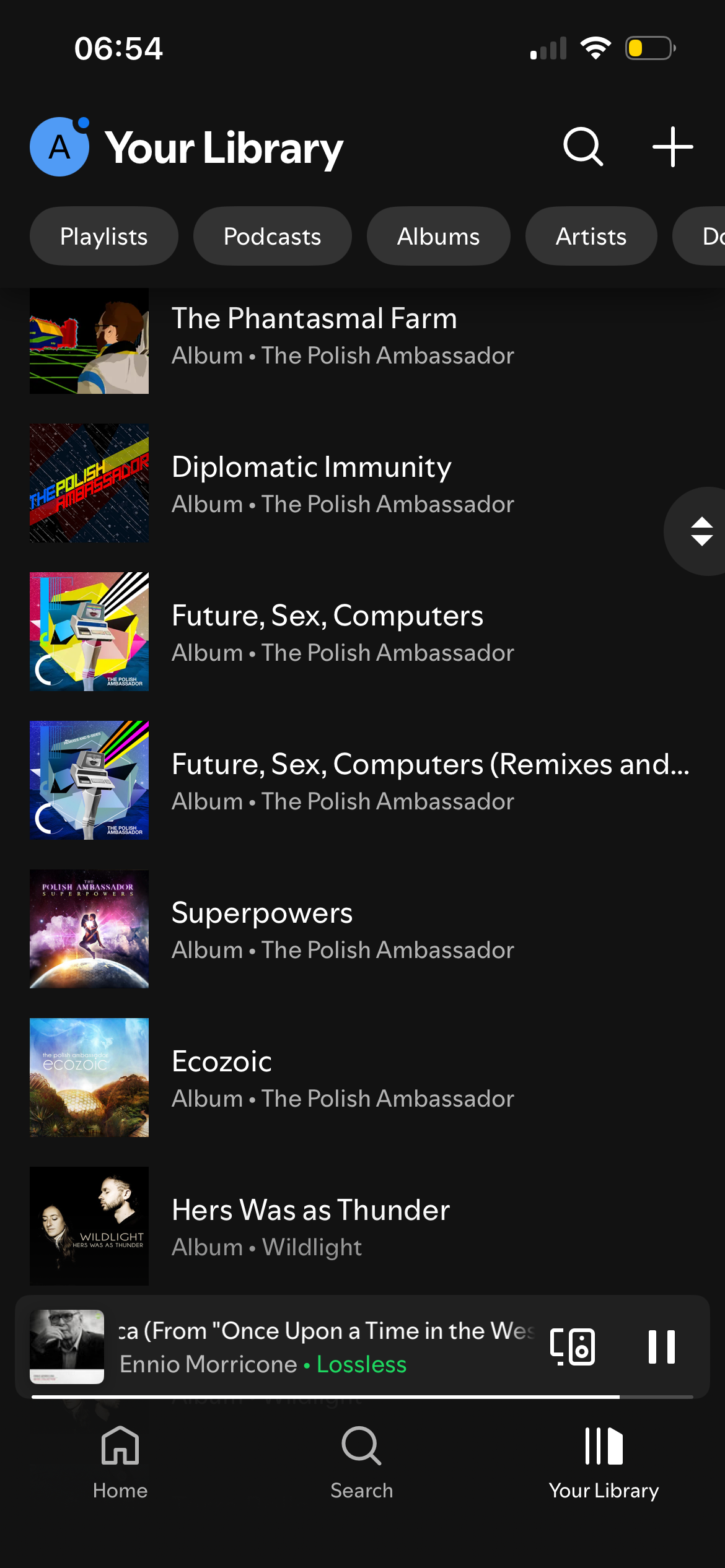Filter library by Podcasts

[x=272, y=237]
